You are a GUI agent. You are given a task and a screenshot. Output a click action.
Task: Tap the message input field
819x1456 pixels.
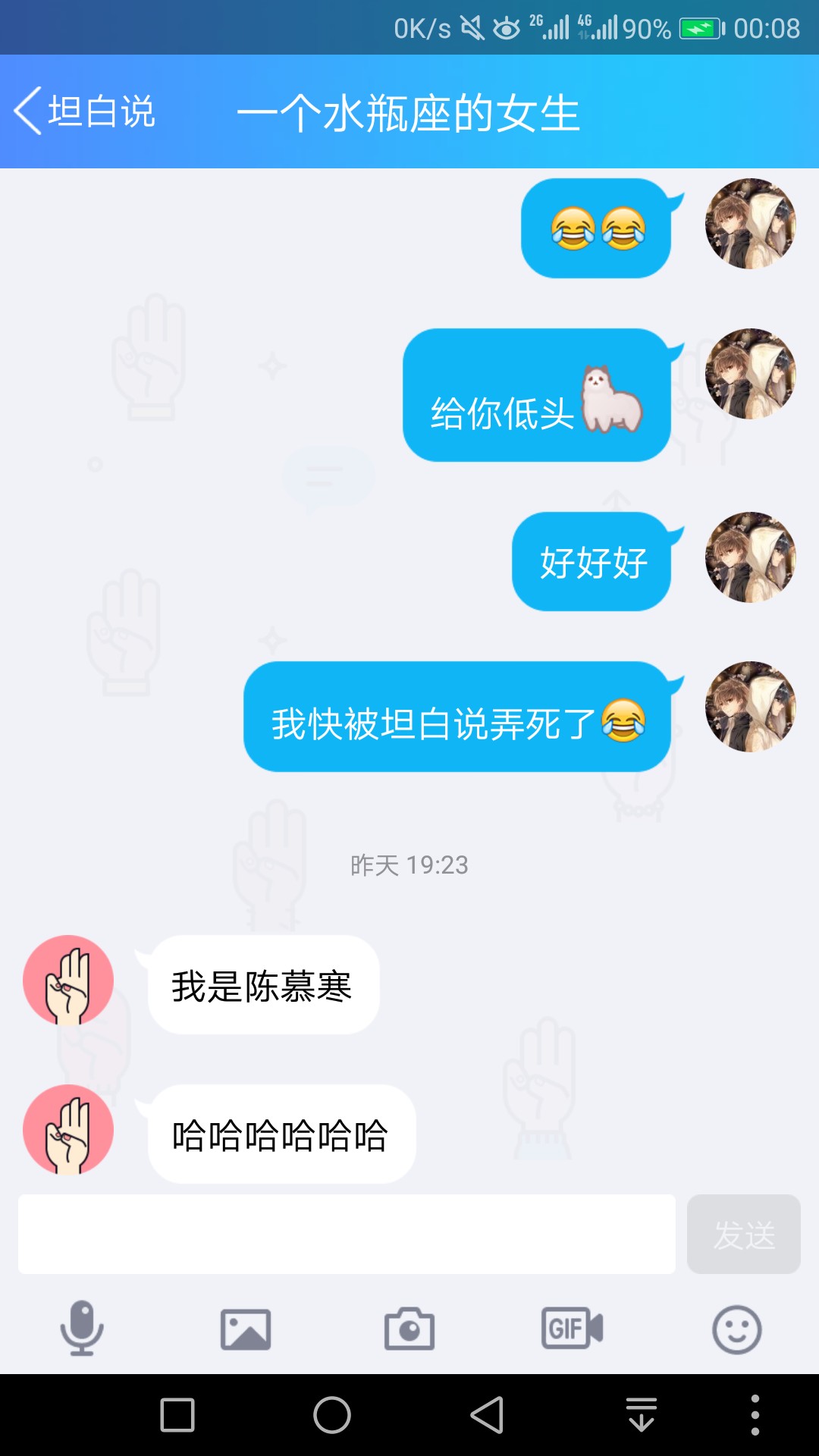click(x=347, y=1234)
